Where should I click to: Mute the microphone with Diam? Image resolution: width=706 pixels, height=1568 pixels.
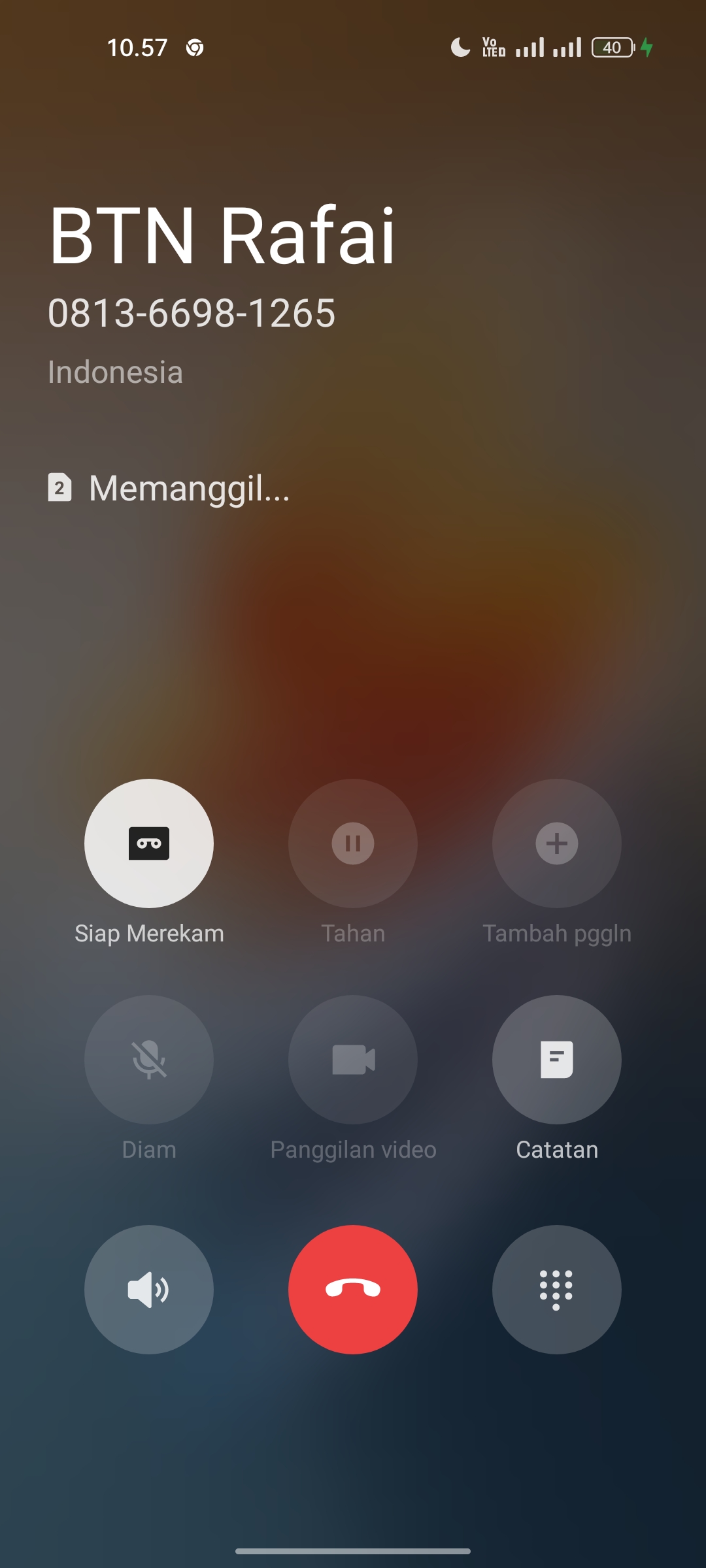click(x=149, y=1059)
